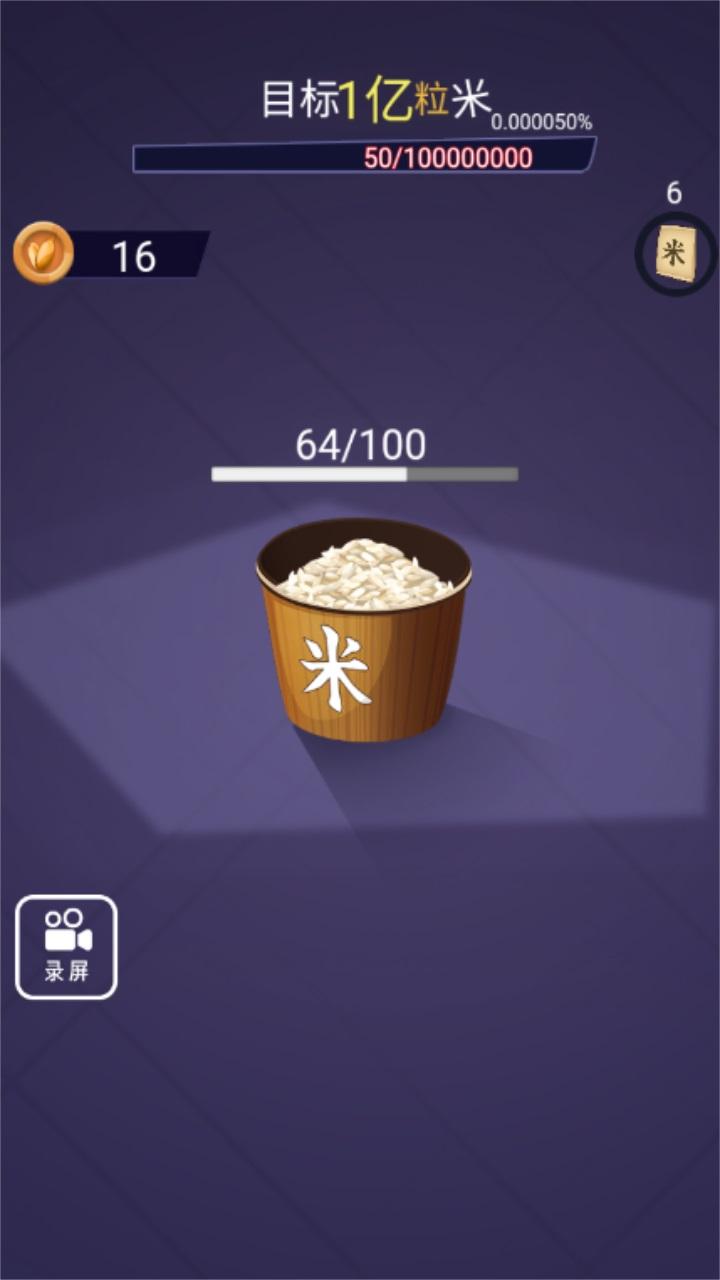Screen dimensions: 720x1280
Task: Open the rice bag item icon
Action: pyautogui.click(x=676, y=254)
